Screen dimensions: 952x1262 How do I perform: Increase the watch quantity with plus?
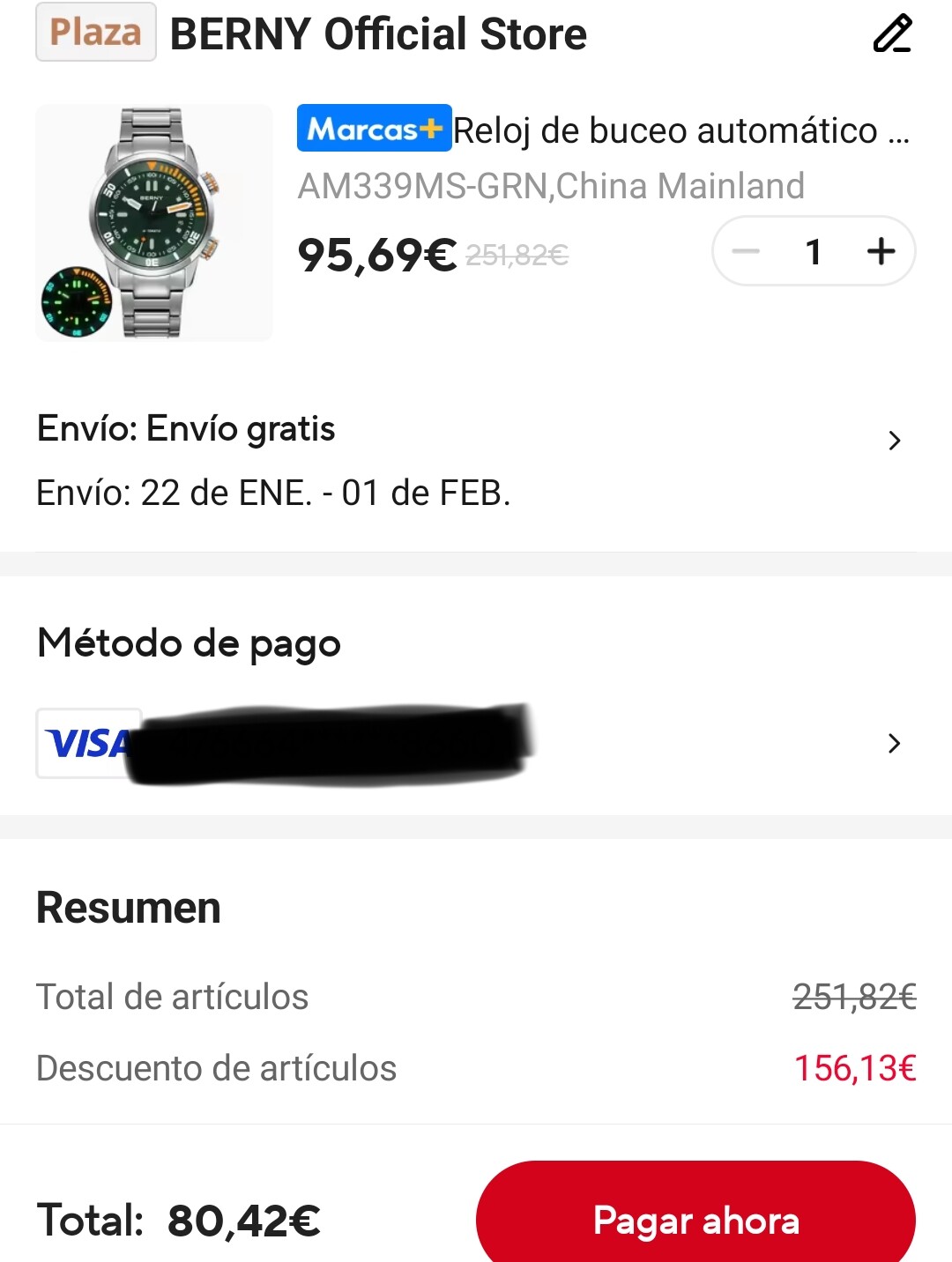[881, 252]
